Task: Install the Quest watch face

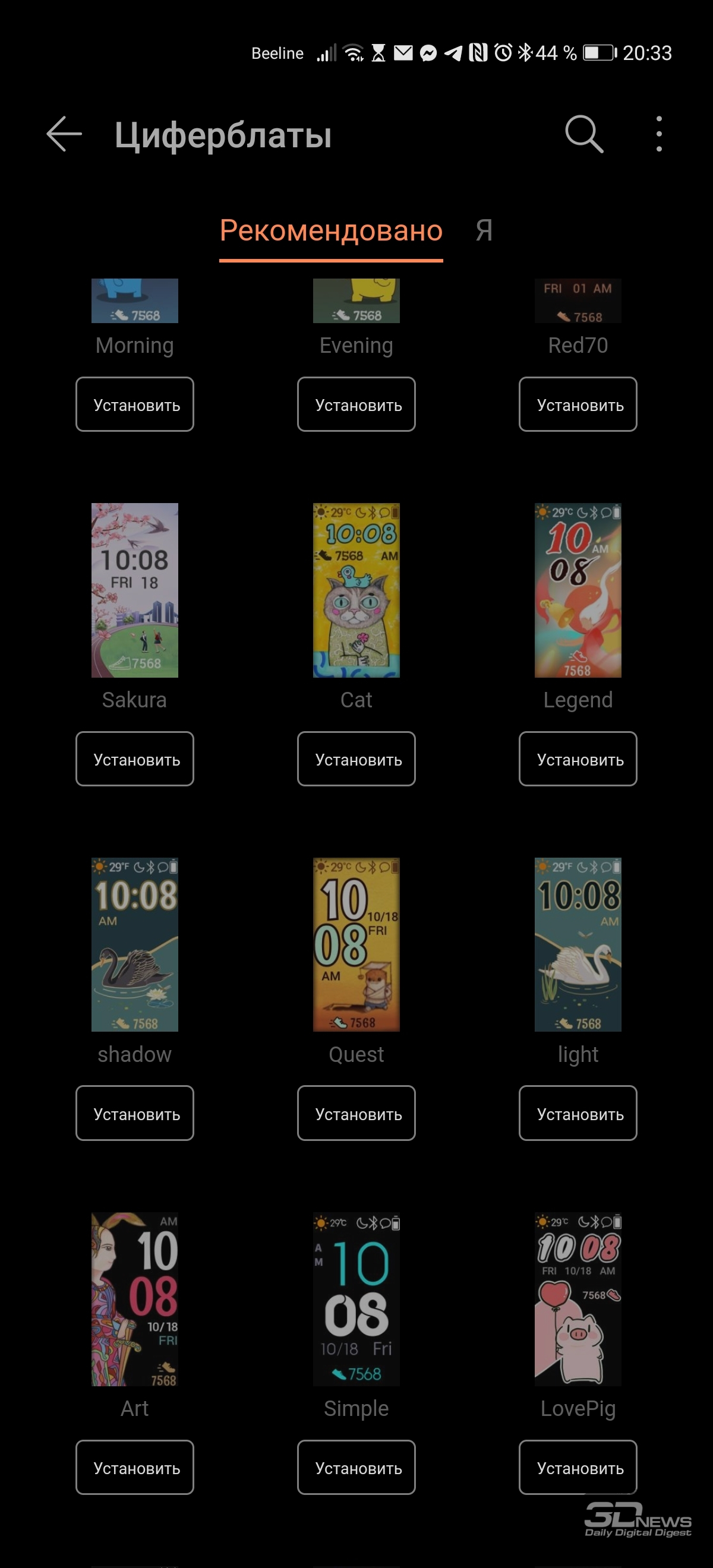Action: (x=356, y=1112)
